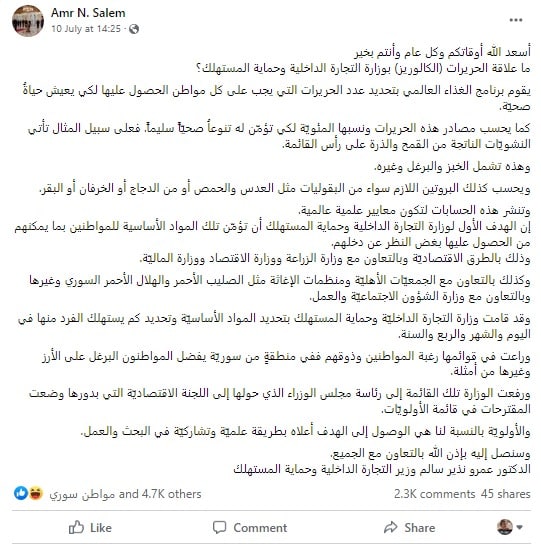Open the Amr N. Salem name link
The height and width of the screenshot is (544, 541).
[88, 13]
